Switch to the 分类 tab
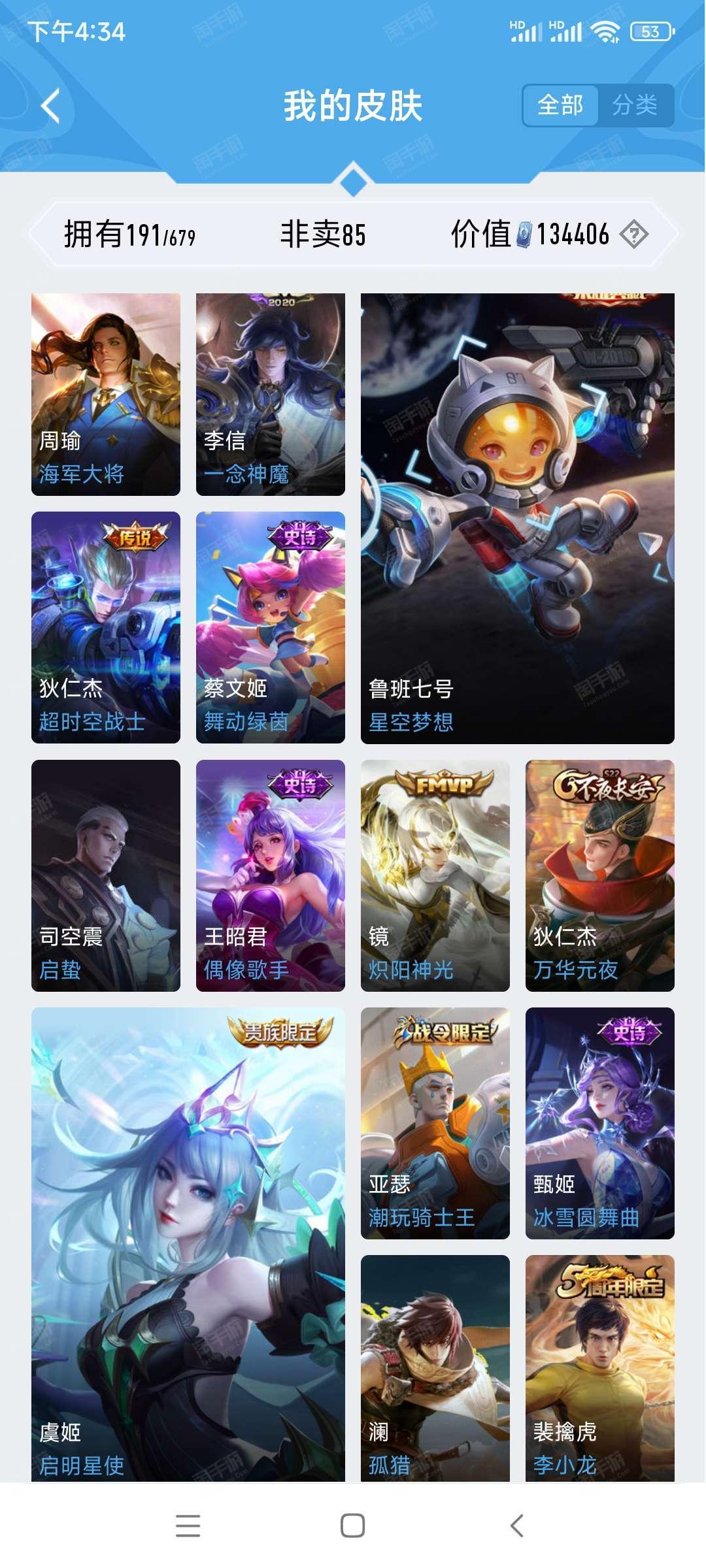 tap(635, 105)
